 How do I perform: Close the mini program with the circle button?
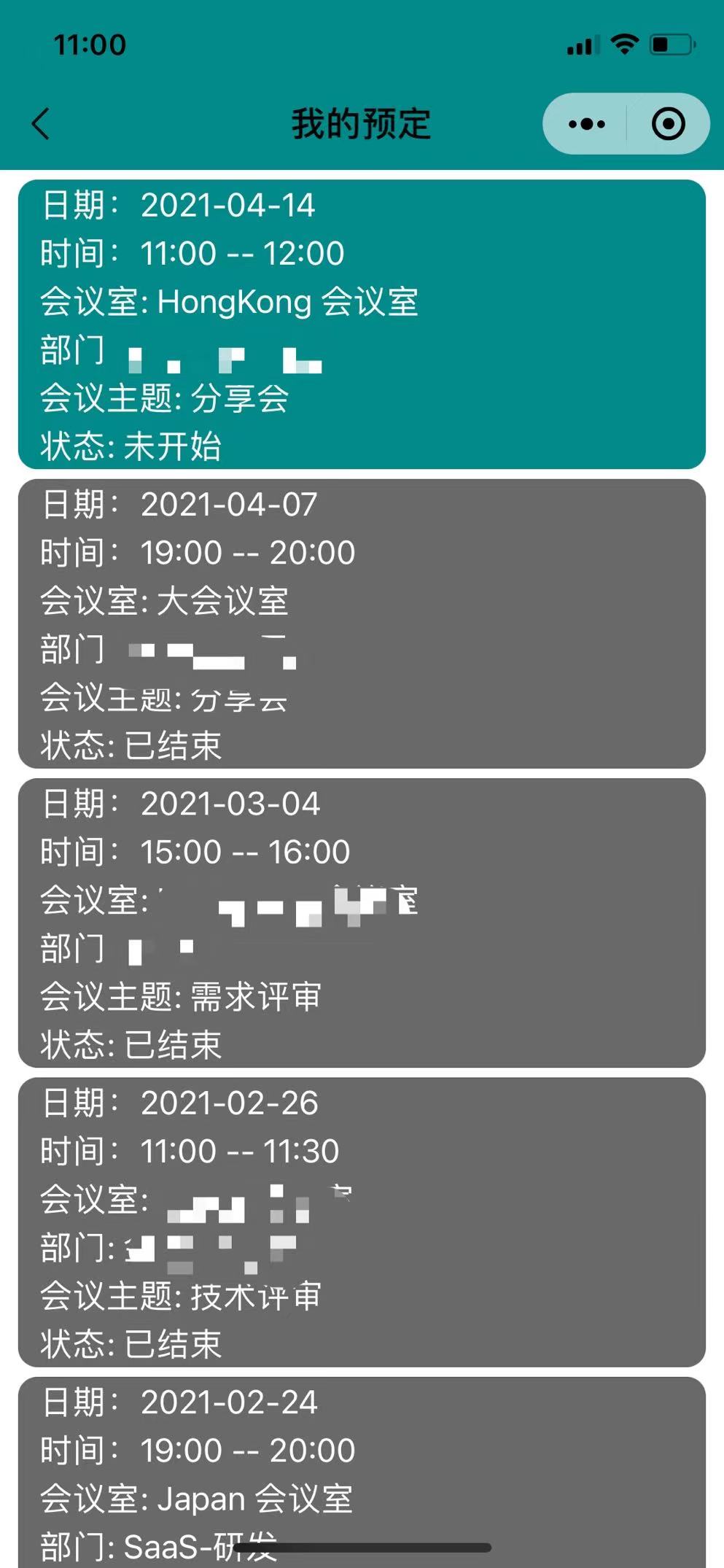click(668, 124)
